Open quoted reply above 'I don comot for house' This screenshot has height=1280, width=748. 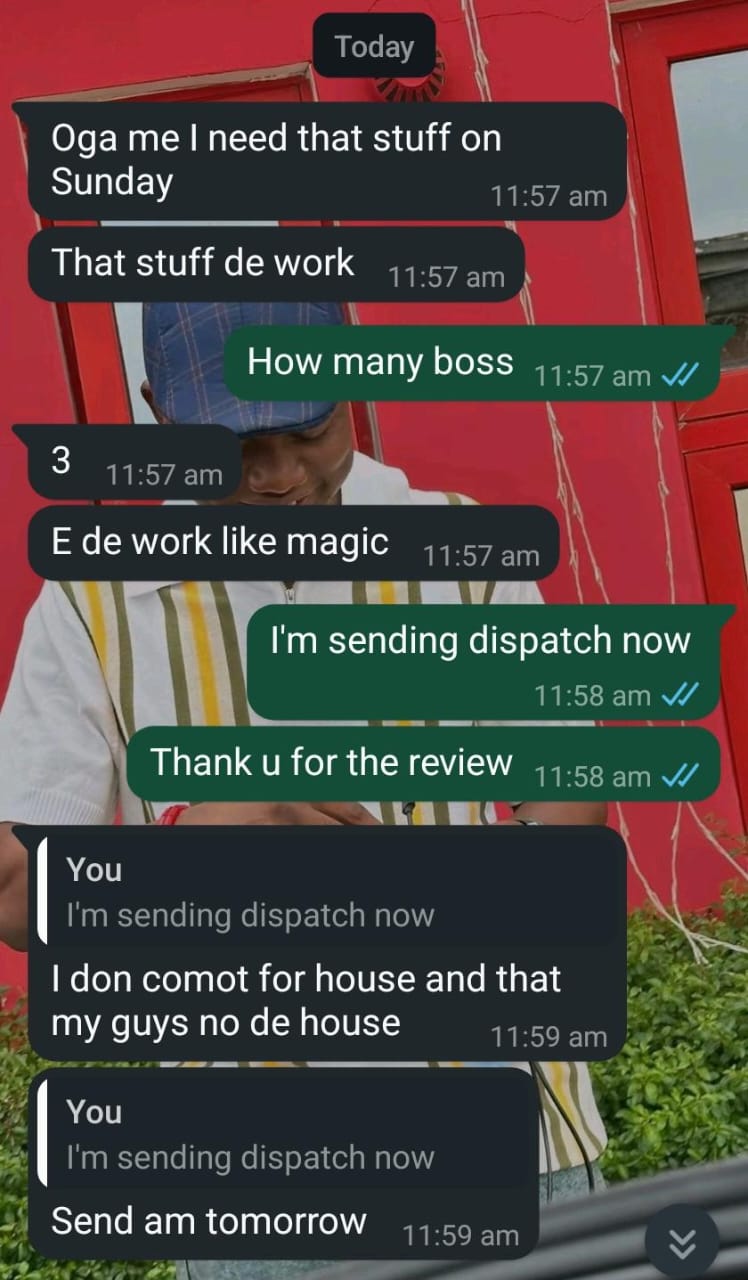point(330,892)
